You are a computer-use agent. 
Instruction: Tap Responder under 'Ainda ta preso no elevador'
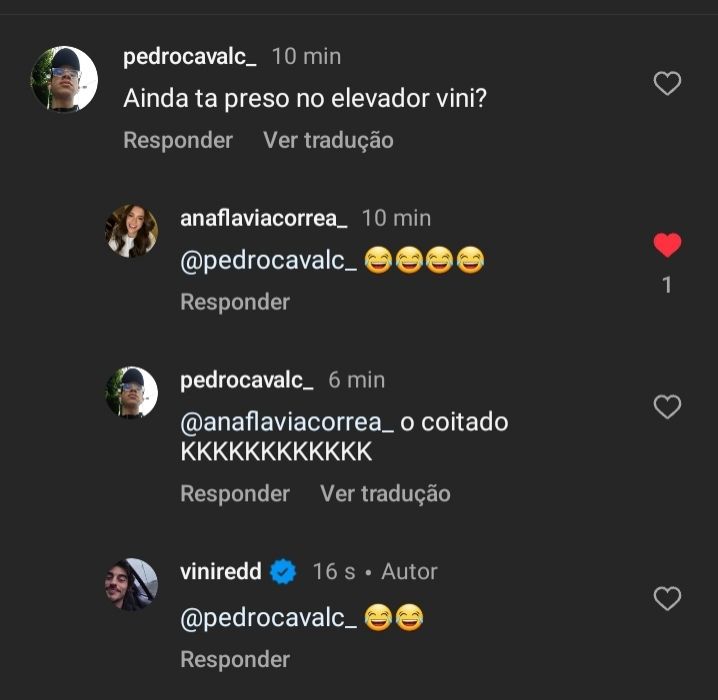(178, 140)
